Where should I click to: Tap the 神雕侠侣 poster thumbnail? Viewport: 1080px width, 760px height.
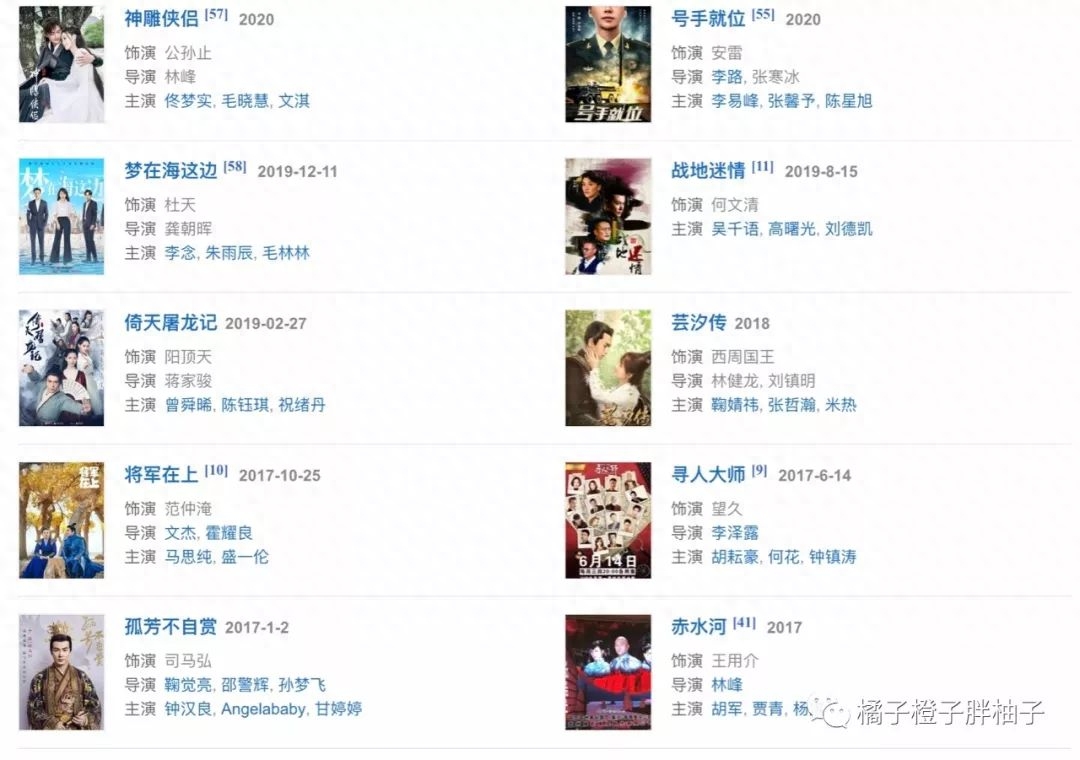coord(62,64)
